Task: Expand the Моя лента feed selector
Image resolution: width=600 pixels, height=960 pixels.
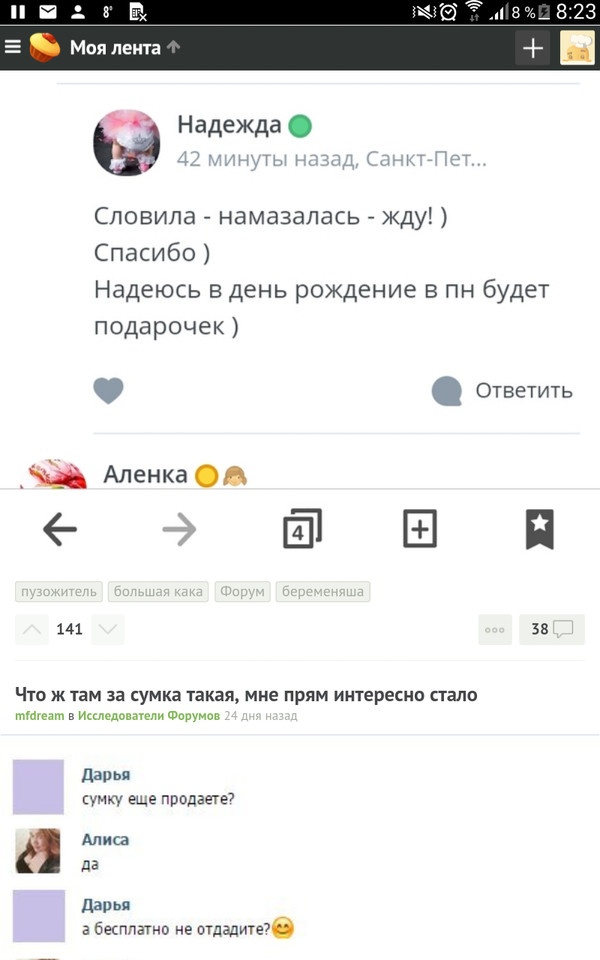Action: [124, 47]
